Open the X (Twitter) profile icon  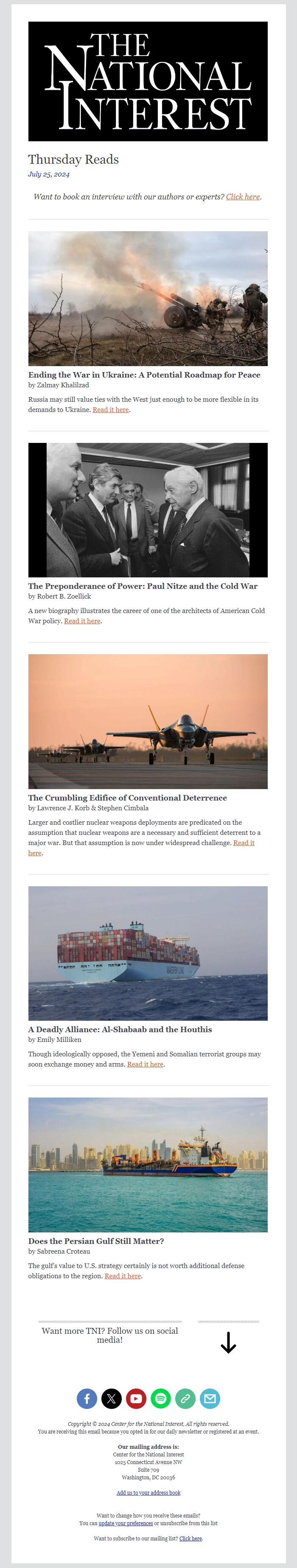coord(111,1399)
